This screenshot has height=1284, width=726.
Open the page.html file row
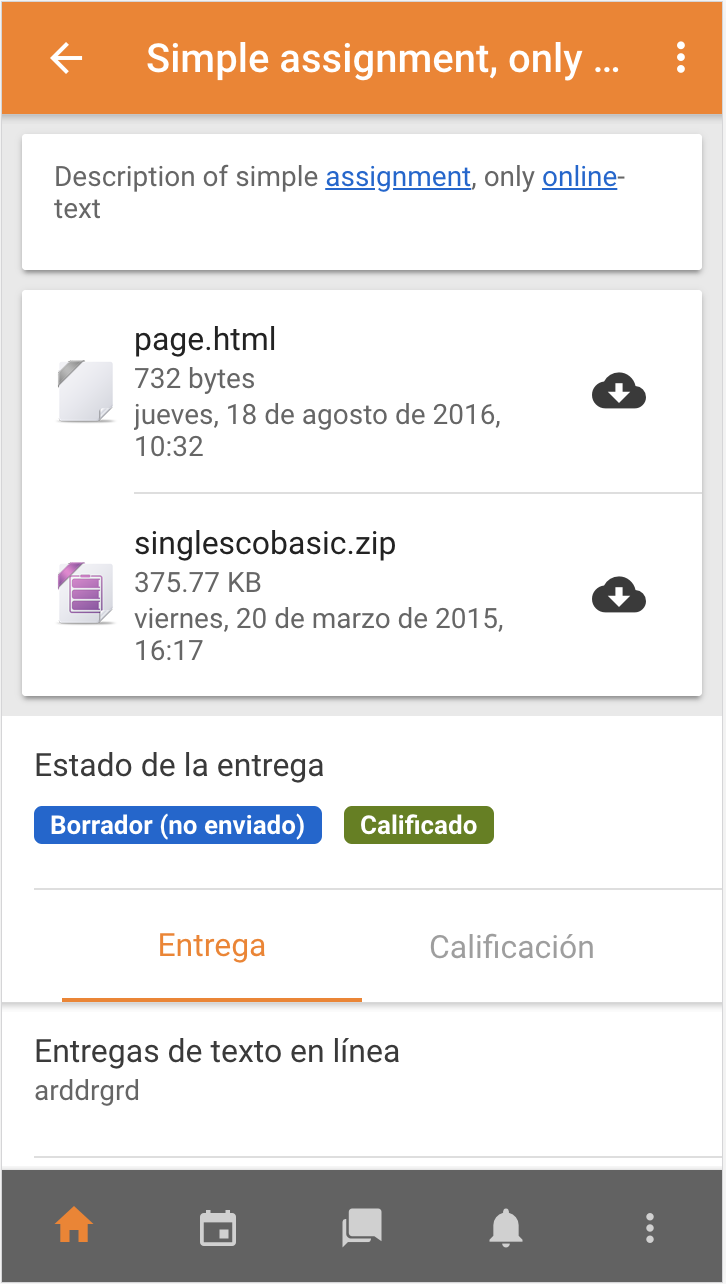point(362,392)
